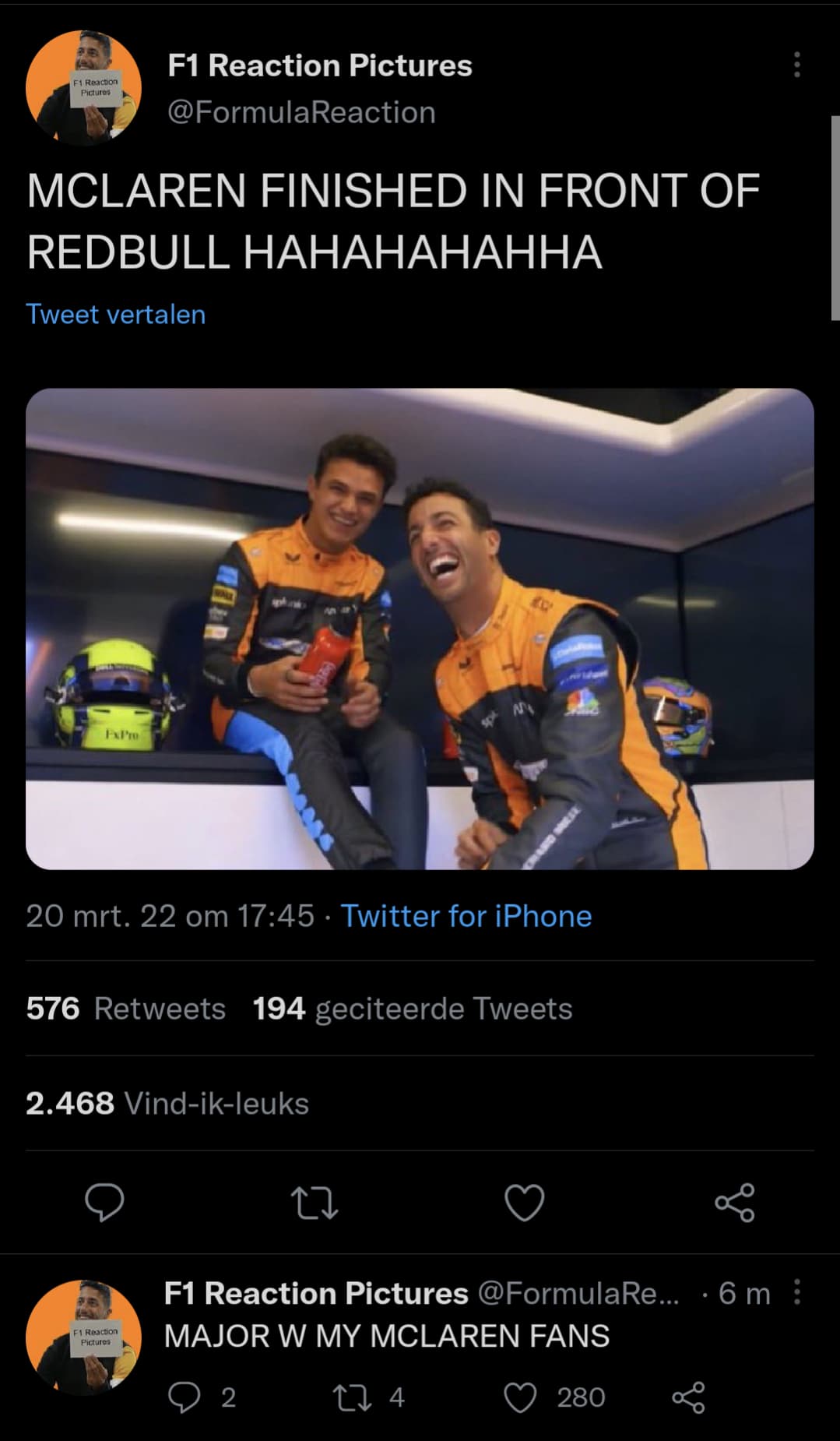Image resolution: width=840 pixels, height=1441 pixels.
Task: Like the MAJOR W MY MCLAREN FANS tweet
Action: 554,1397
